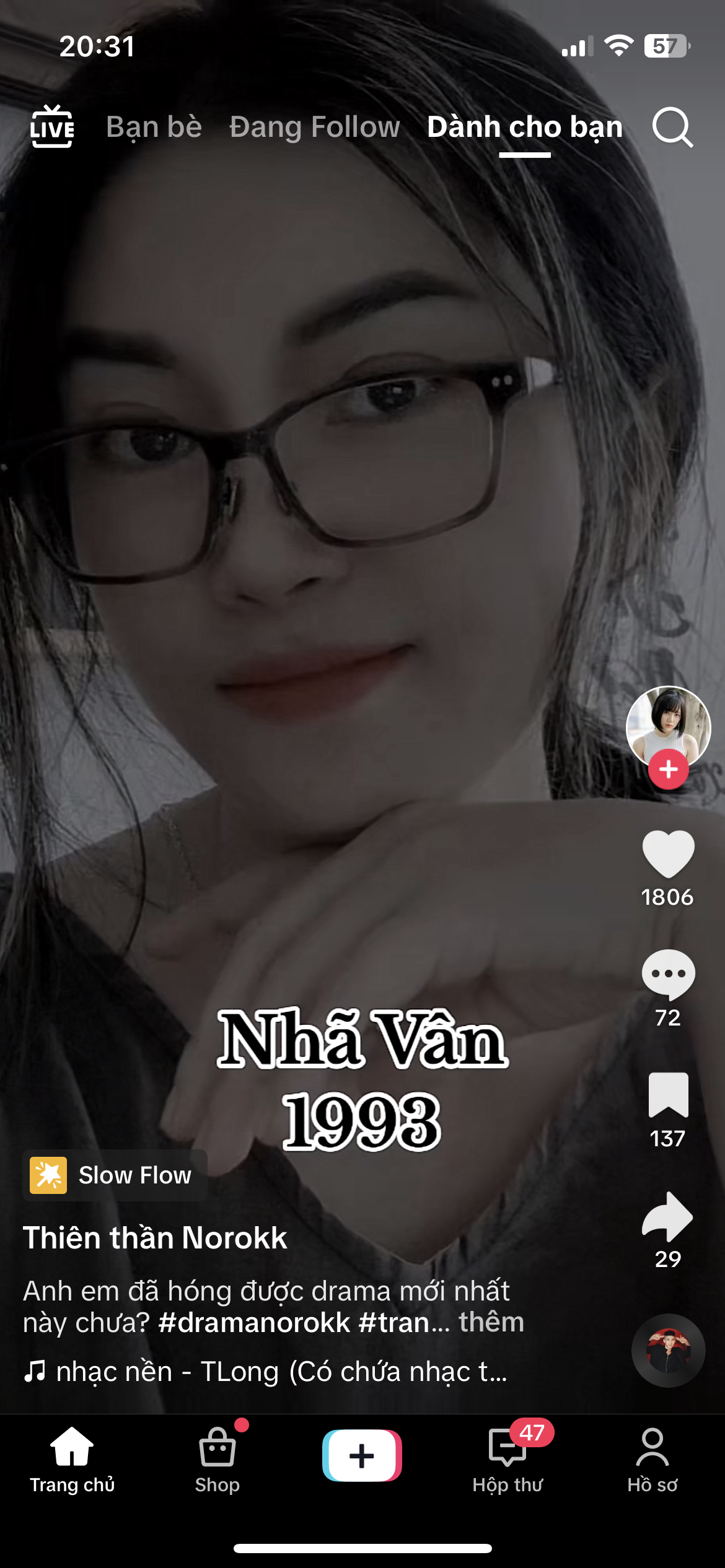Open the LIVE streams icon
The height and width of the screenshot is (1568, 725).
pos(52,128)
